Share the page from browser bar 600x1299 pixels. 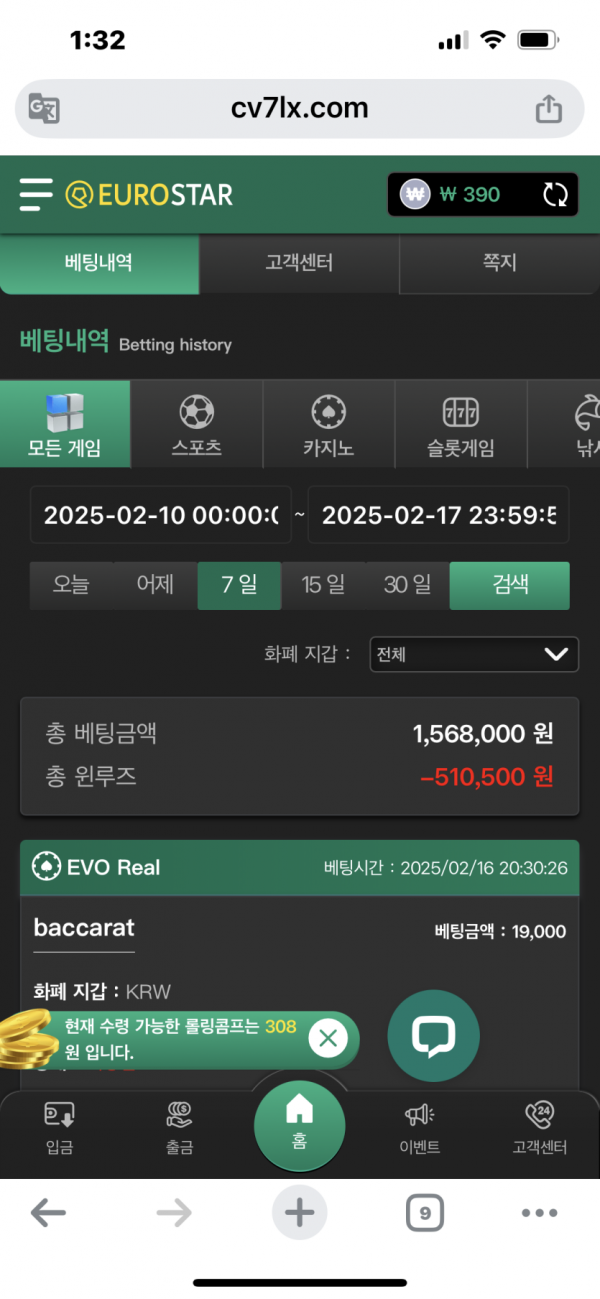[549, 108]
